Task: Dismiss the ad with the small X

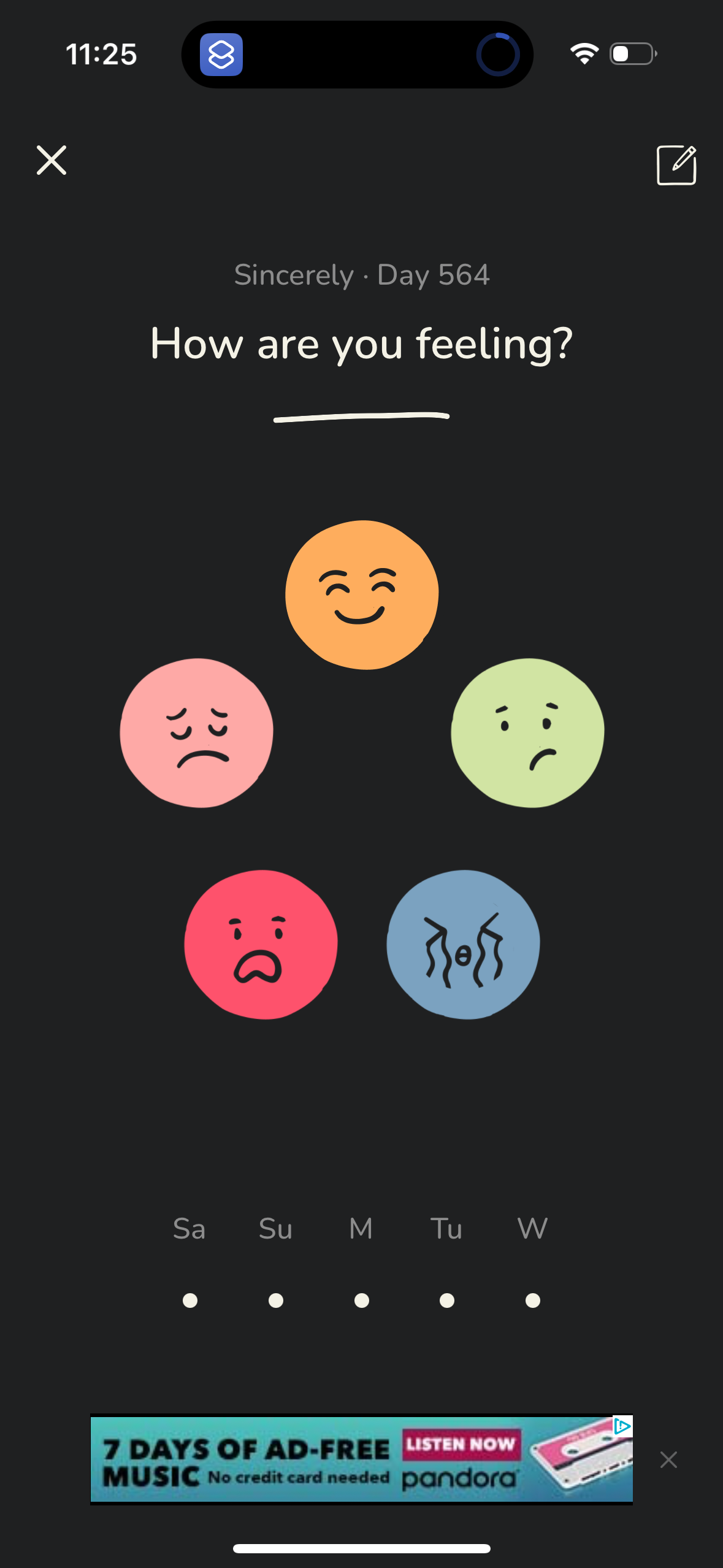Action: pyautogui.click(x=668, y=1460)
